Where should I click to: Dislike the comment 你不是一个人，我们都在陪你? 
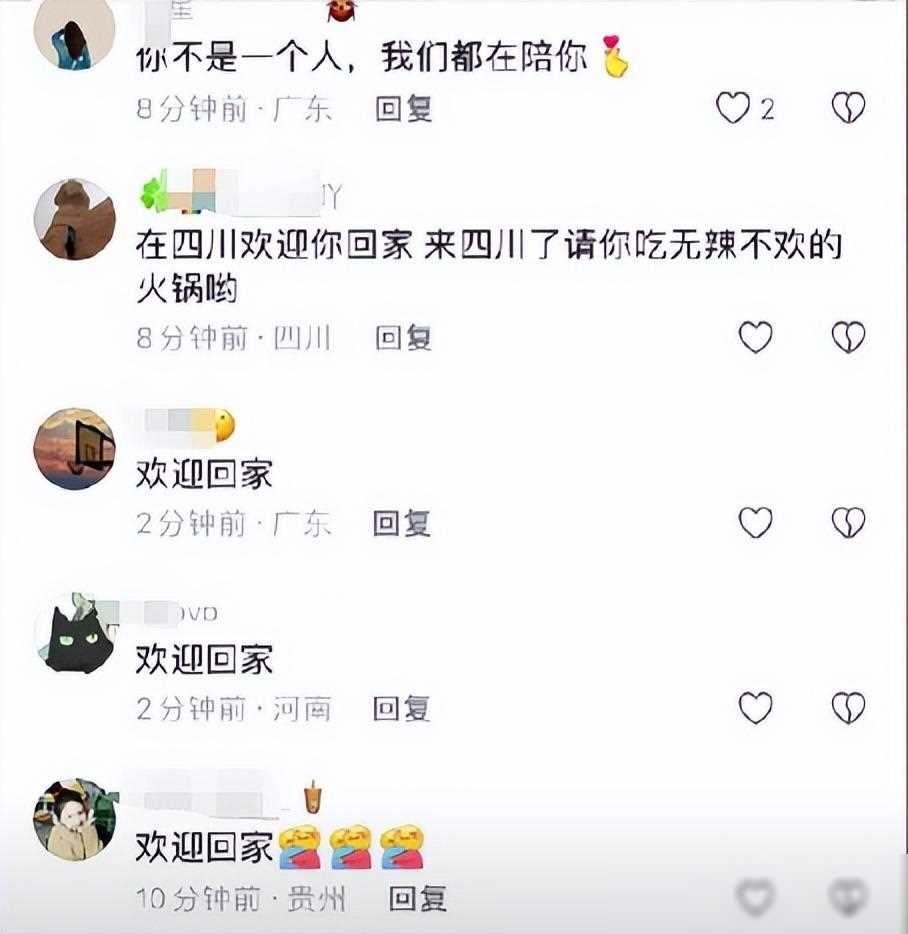[x=848, y=108]
